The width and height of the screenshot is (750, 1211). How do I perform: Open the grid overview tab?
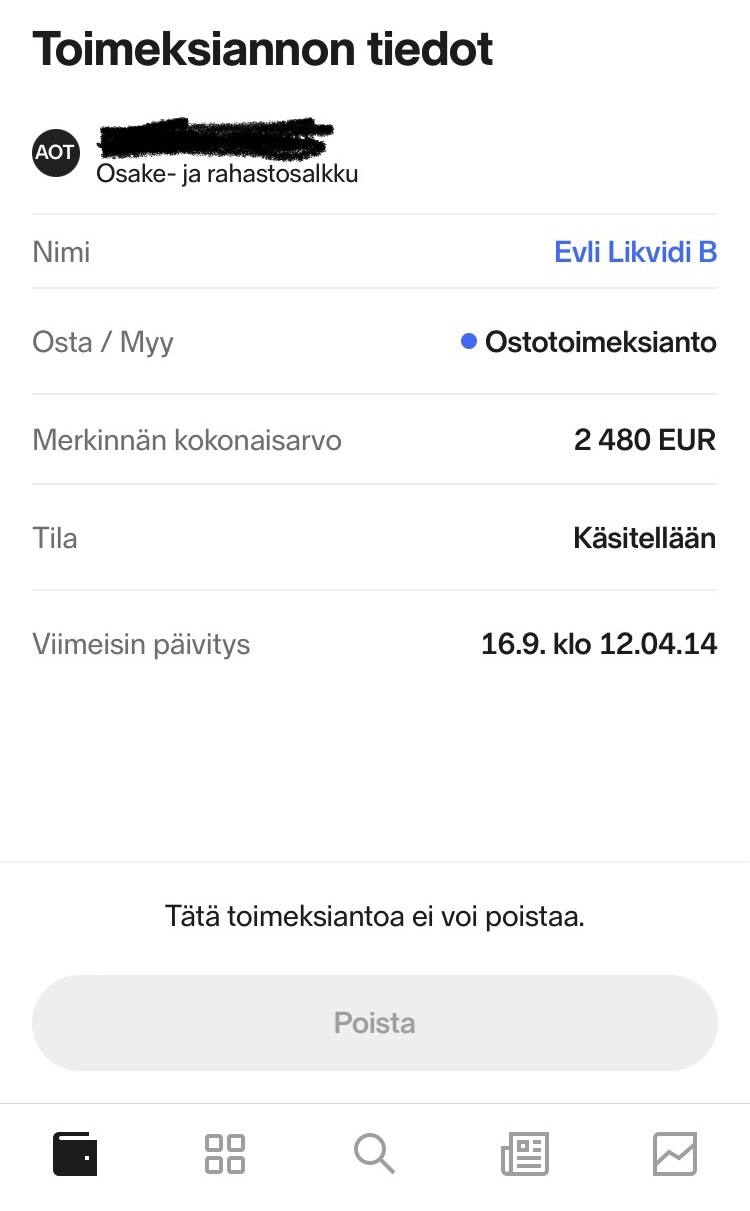tap(225, 1154)
